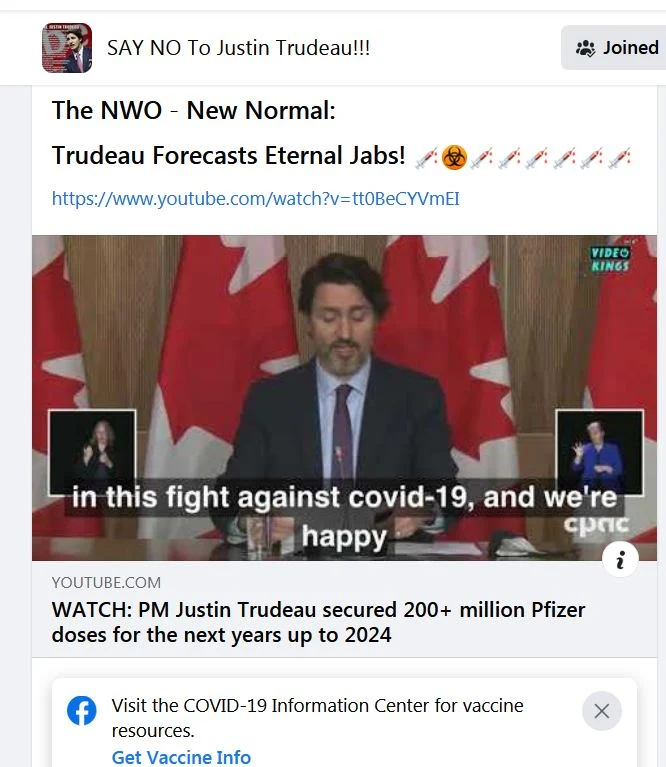666x767 pixels.
Task: Open the youtube.com/watch link in the post
Action: pyautogui.click(x=256, y=199)
